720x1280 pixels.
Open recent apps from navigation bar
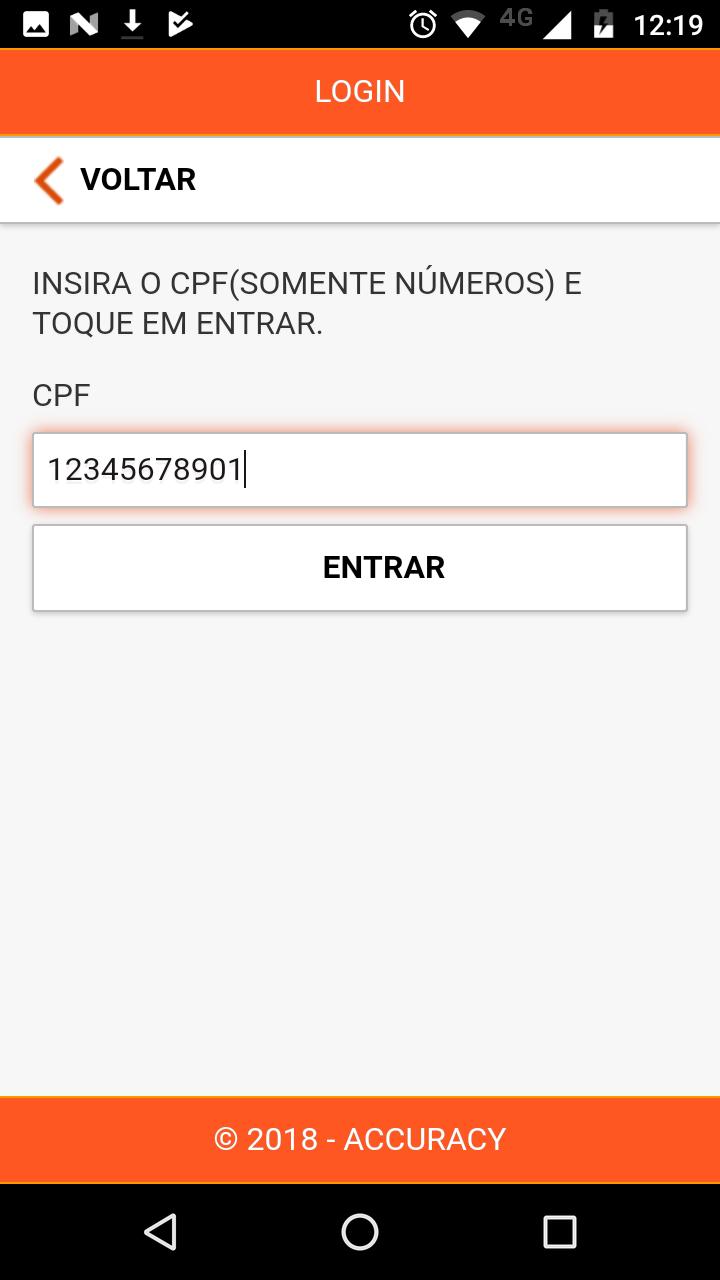click(560, 1232)
